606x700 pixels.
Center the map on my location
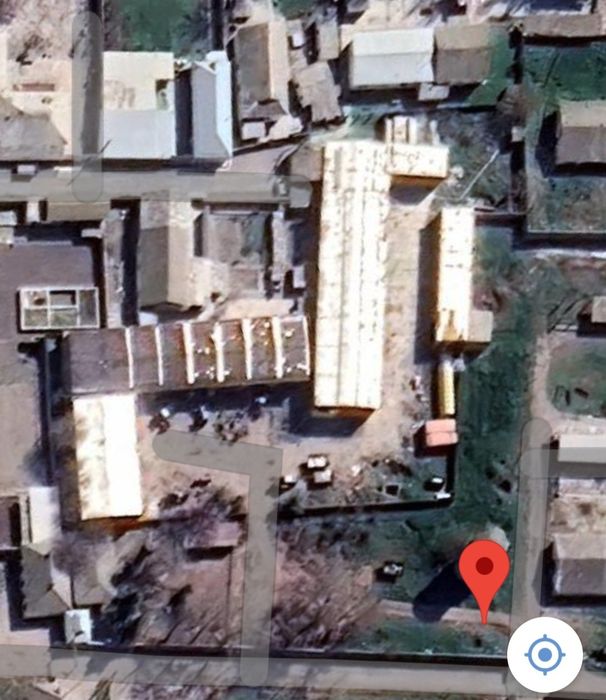coord(544,656)
